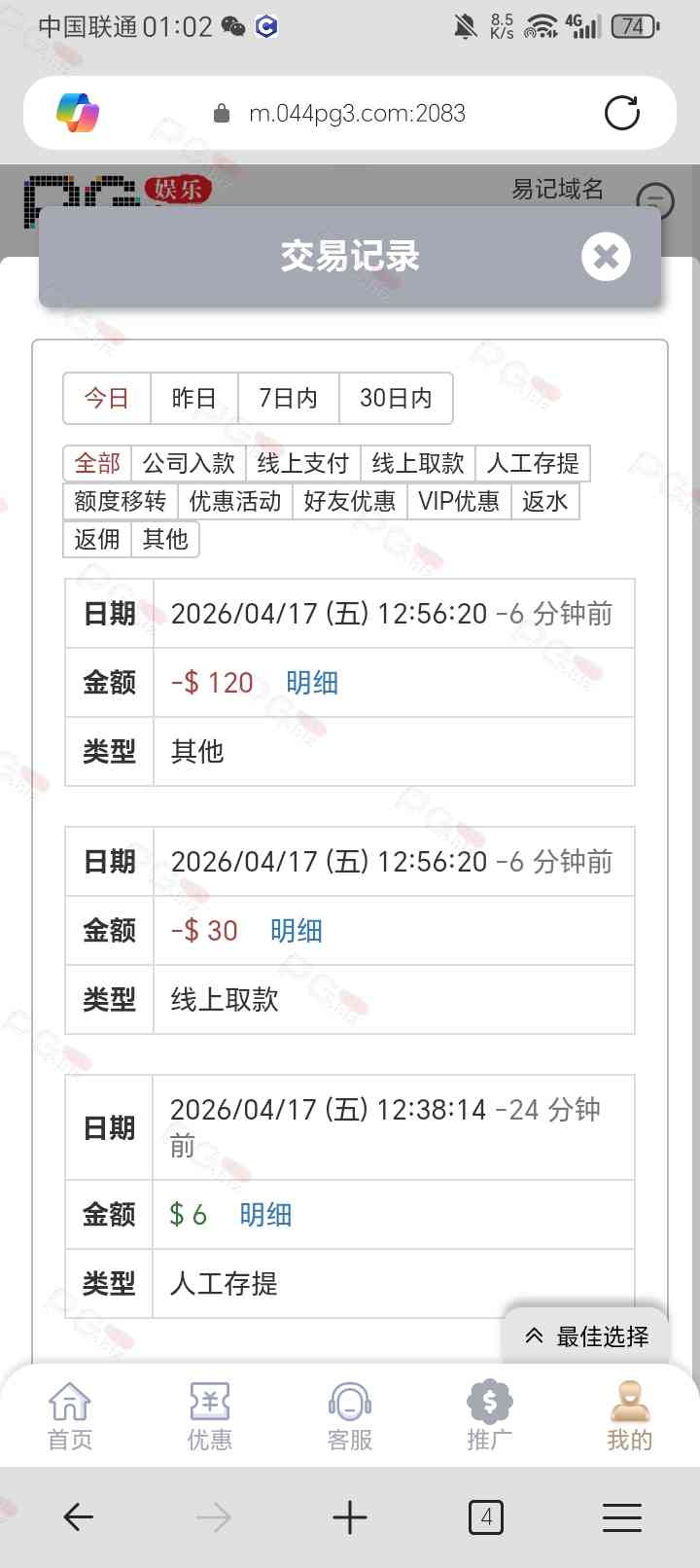Image resolution: width=700 pixels, height=1568 pixels.
Task: Reload the page in the browser
Action: (621, 114)
